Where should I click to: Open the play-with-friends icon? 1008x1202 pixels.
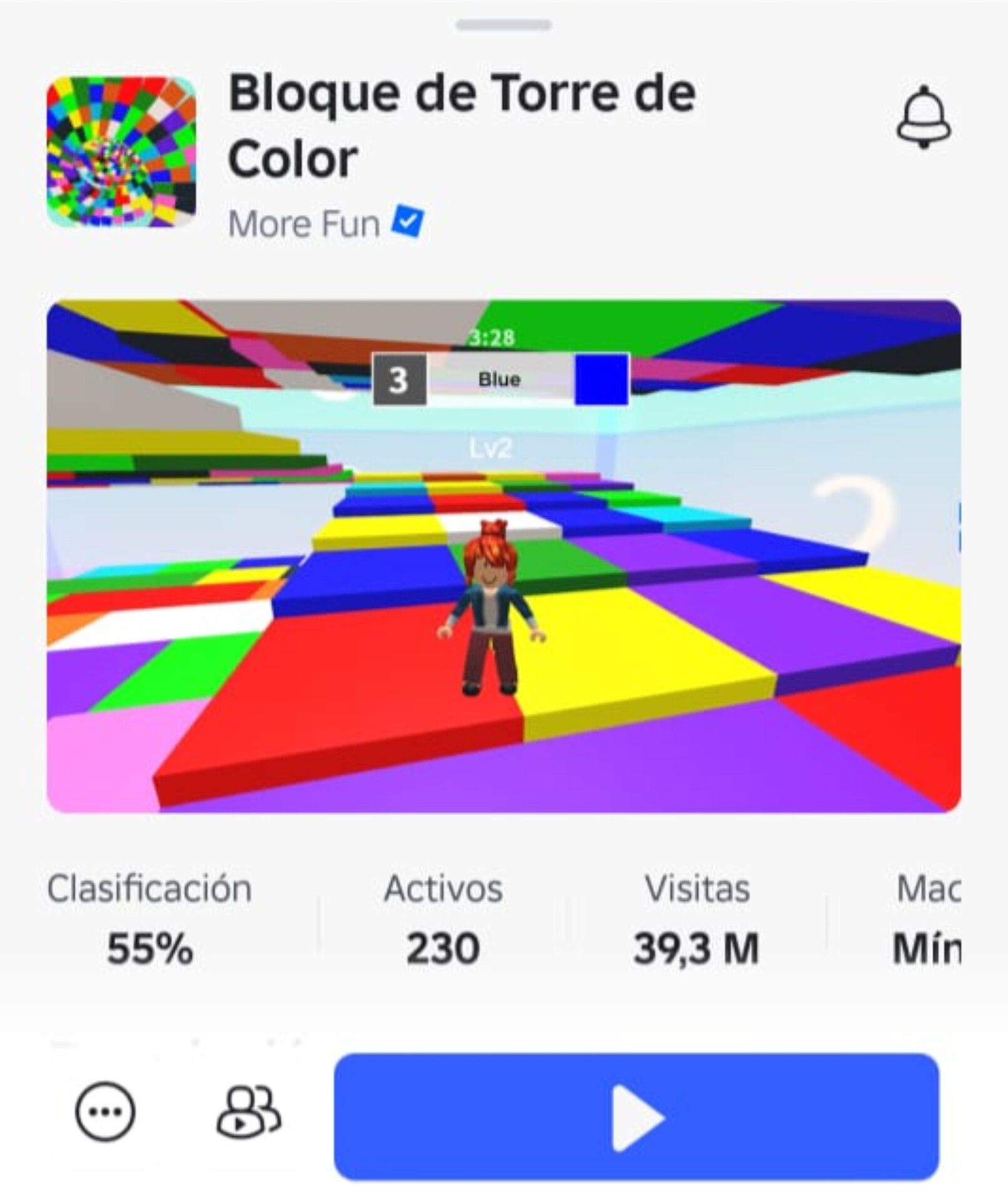[248, 1112]
